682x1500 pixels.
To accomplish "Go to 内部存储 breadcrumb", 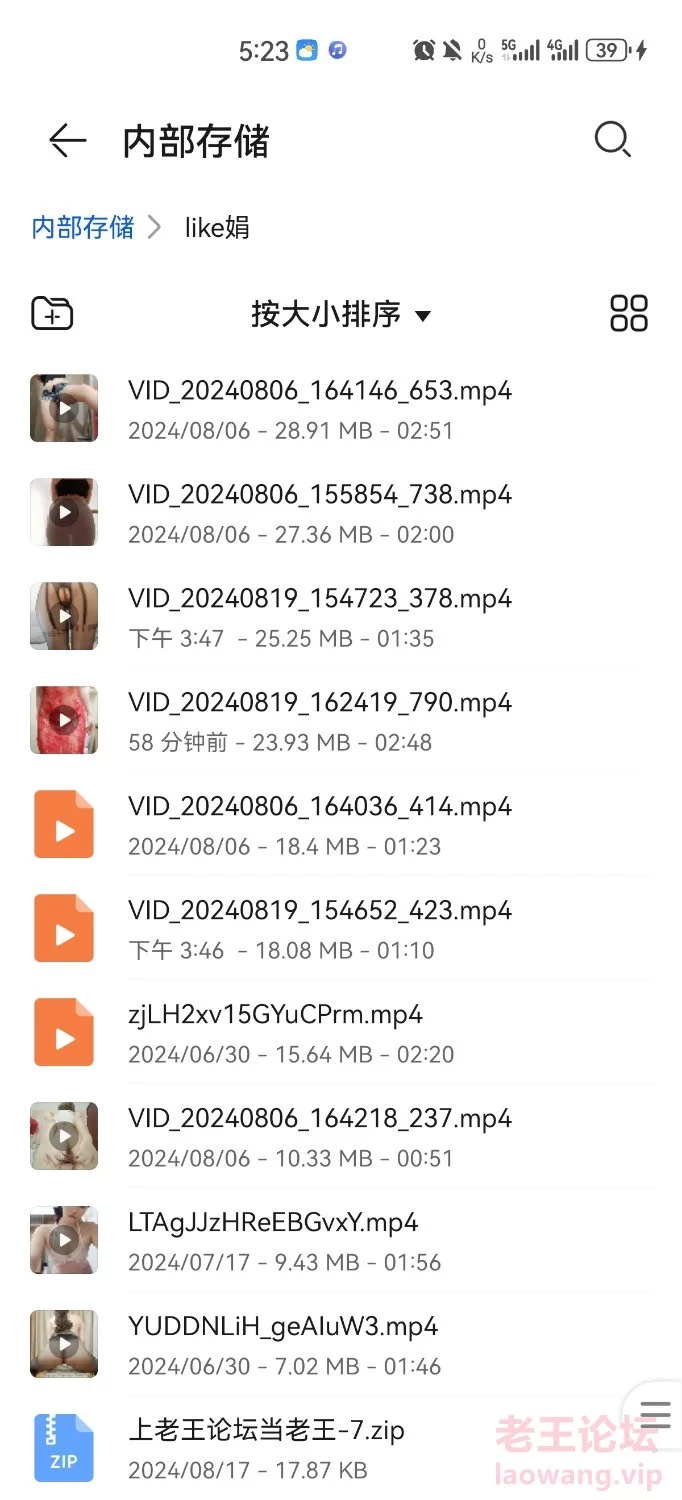I will click(x=83, y=228).
